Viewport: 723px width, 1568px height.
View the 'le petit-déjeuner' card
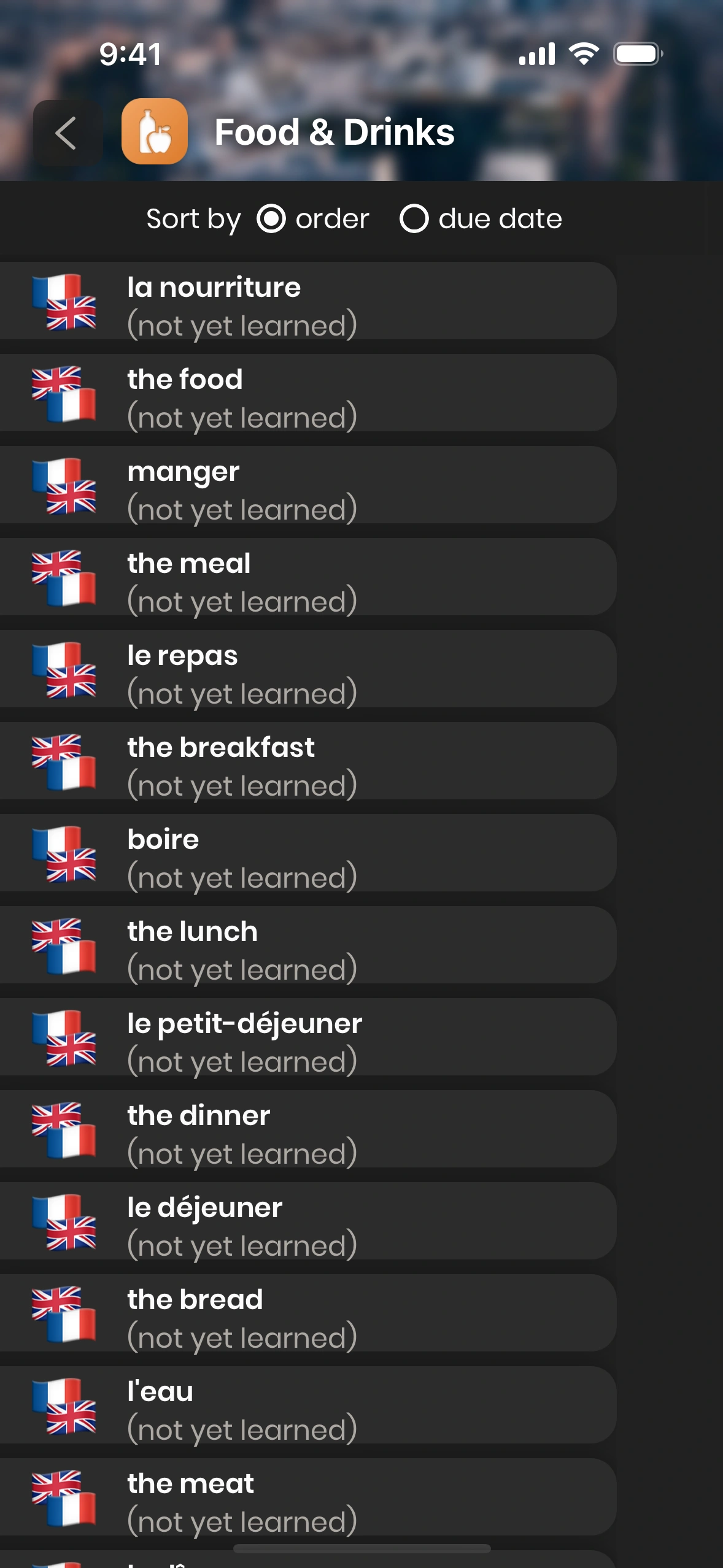(x=307, y=1038)
